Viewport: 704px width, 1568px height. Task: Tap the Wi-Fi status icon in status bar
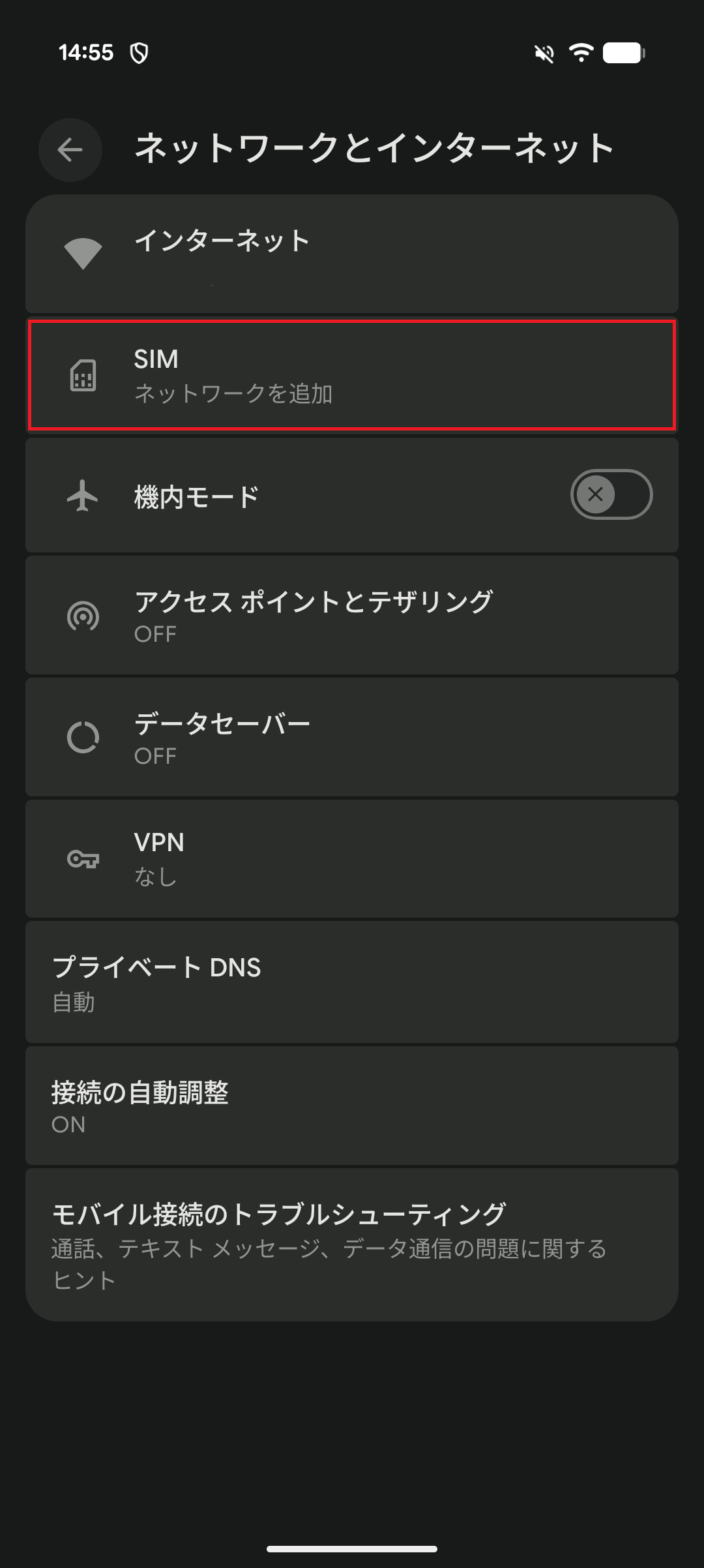coord(580,53)
